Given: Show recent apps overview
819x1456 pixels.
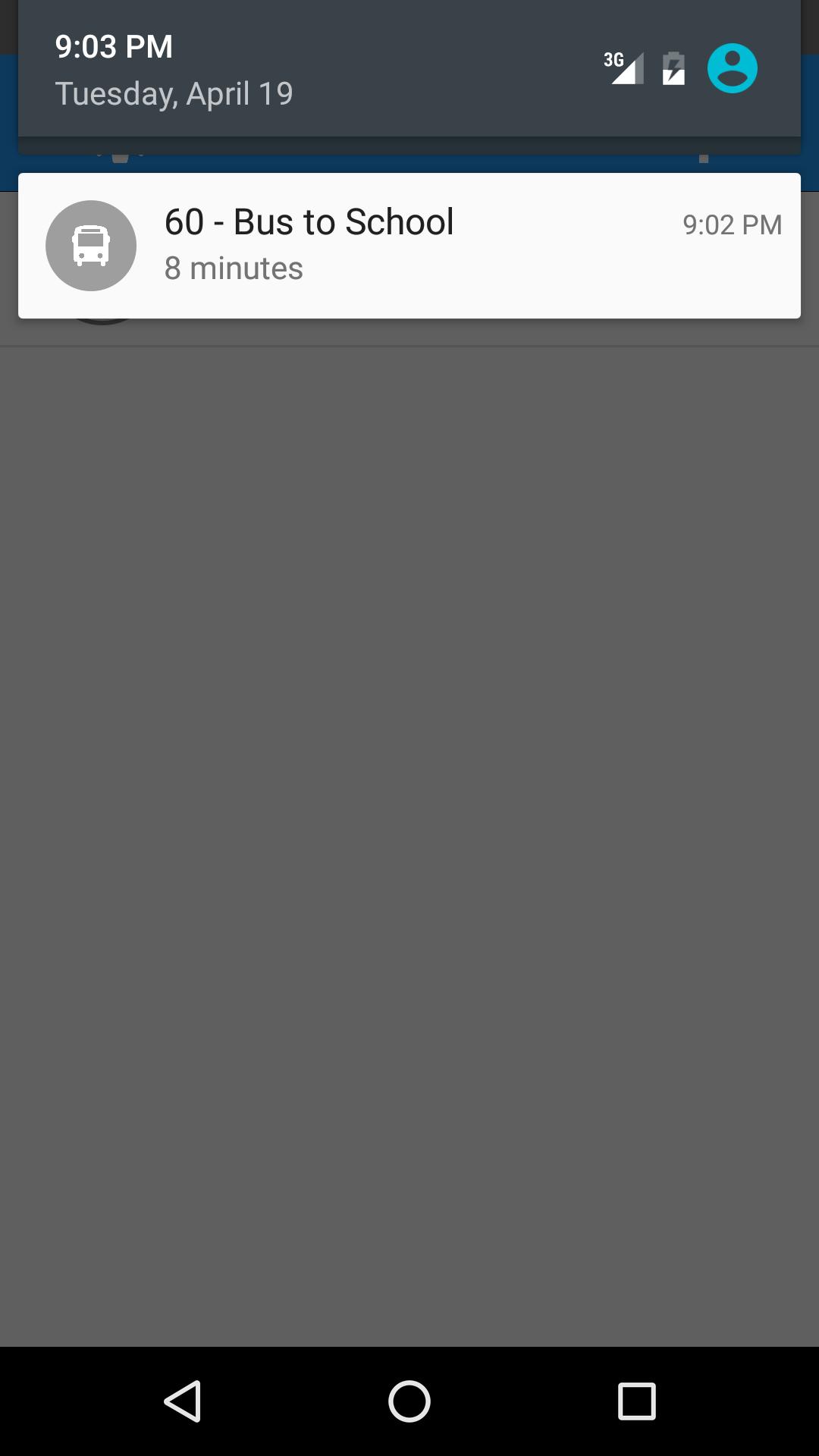Looking at the screenshot, I should [636, 1401].
